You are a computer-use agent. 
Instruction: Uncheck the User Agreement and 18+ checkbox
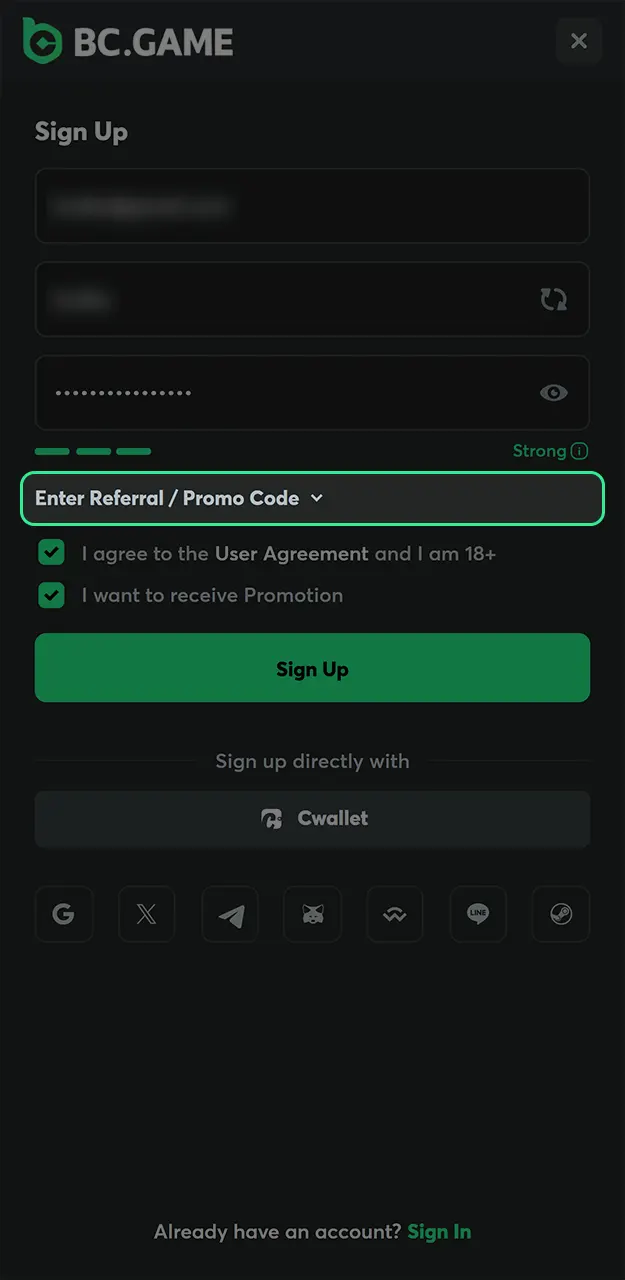coord(51,553)
